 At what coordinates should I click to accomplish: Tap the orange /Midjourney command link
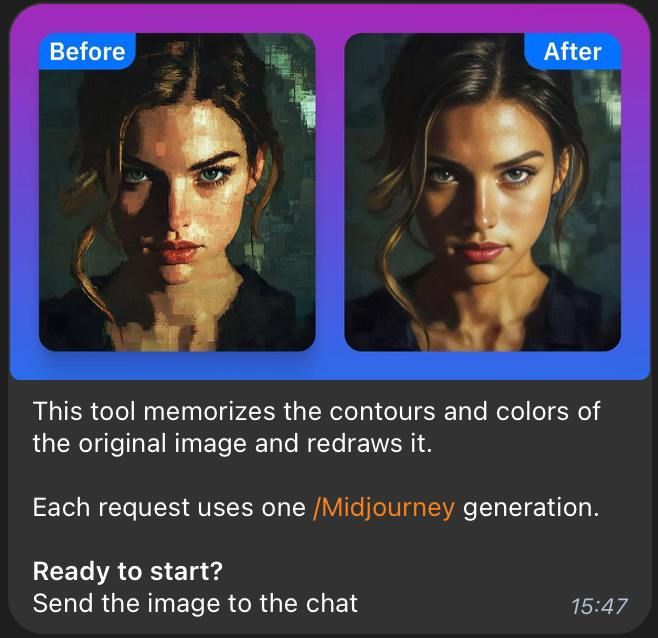pyautogui.click(x=383, y=508)
